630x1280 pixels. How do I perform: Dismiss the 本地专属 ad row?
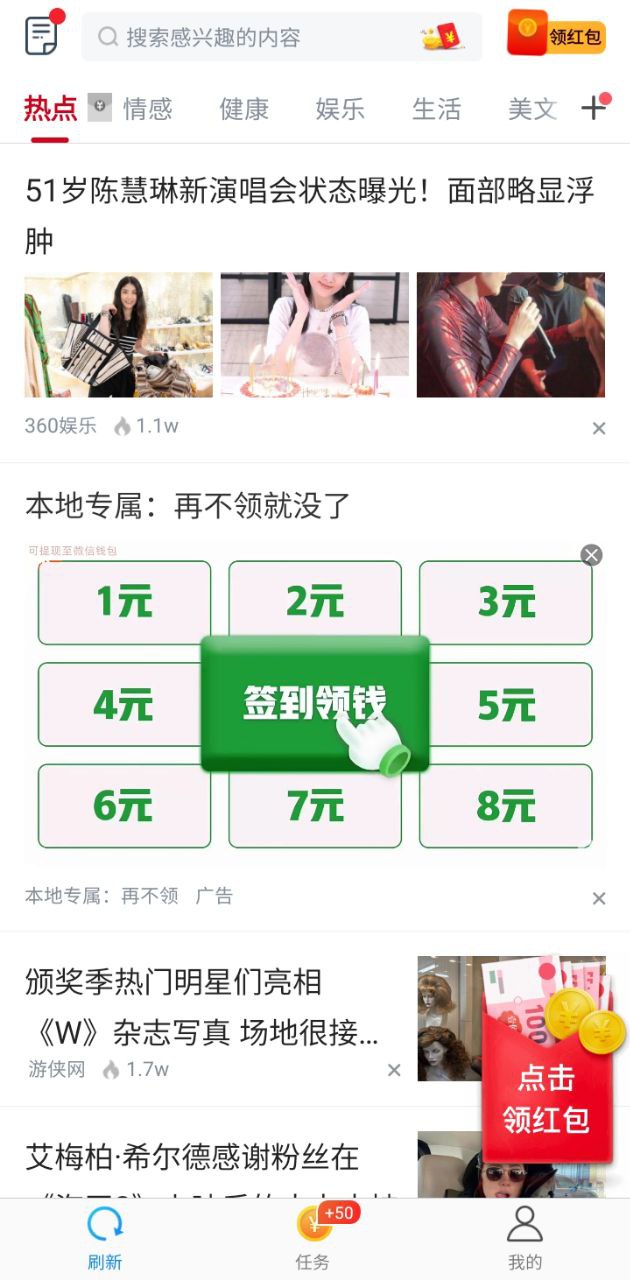tap(599, 899)
